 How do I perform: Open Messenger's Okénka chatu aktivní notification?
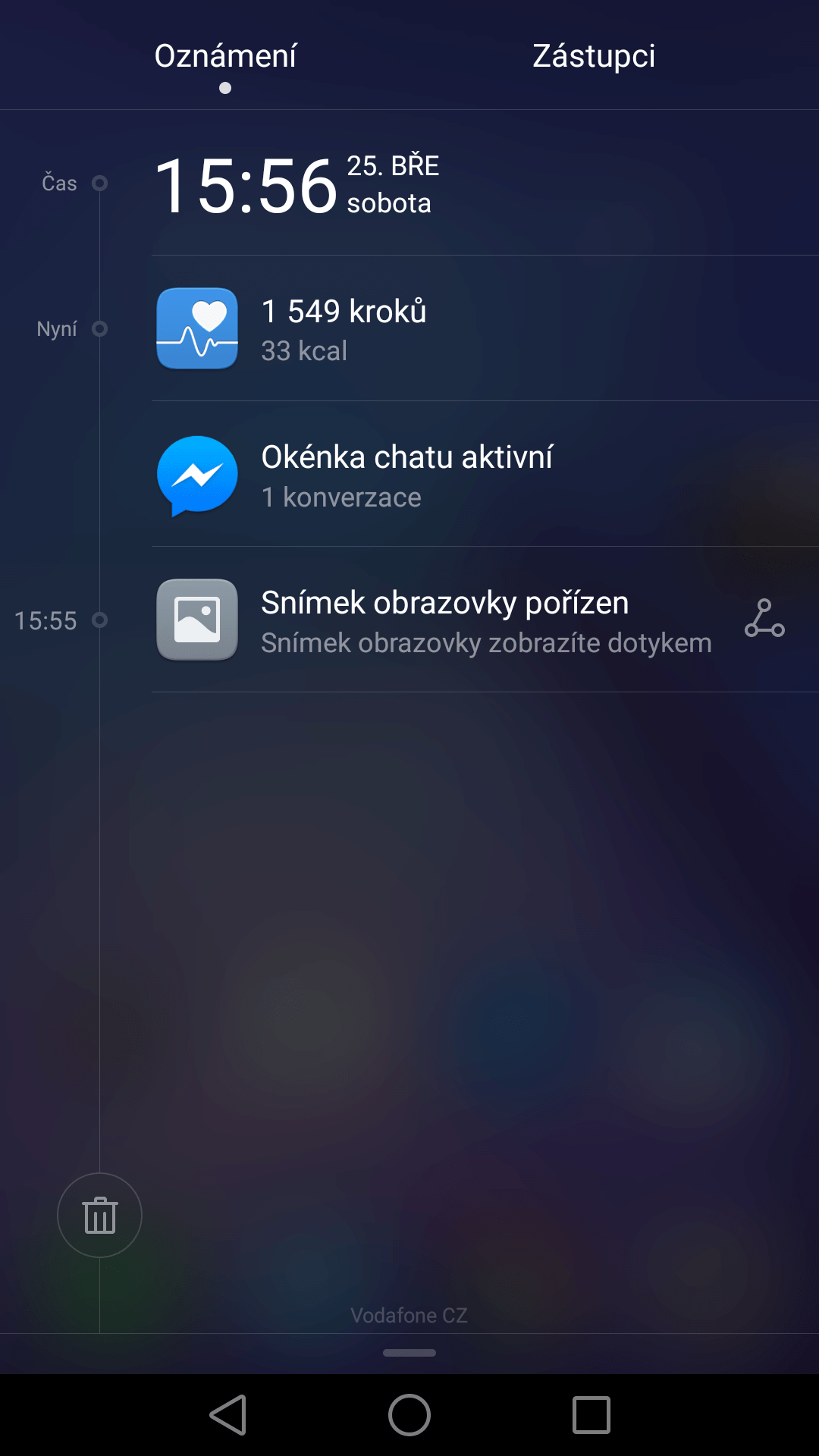click(x=485, y=474)
